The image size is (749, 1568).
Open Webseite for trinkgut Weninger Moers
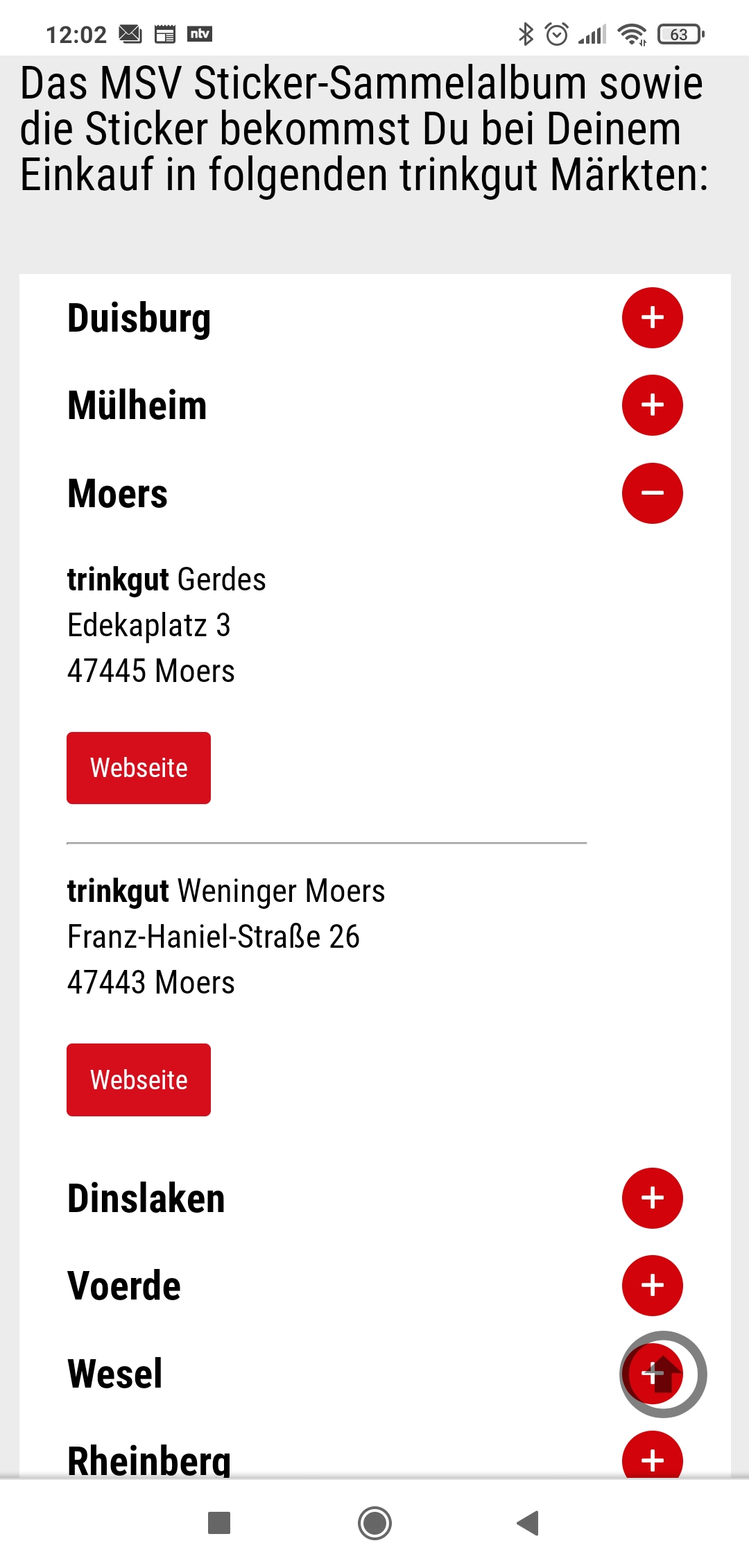tap(139, 1080)
